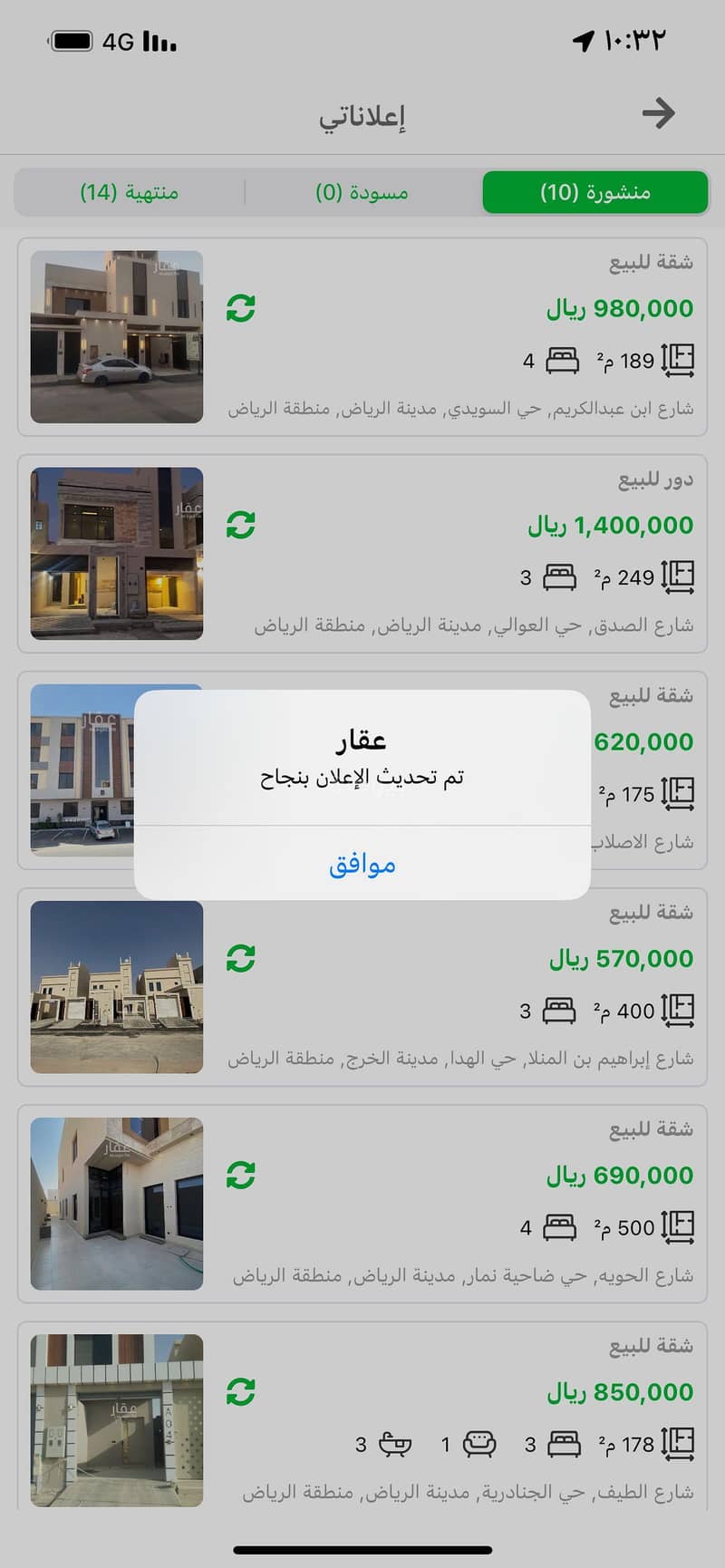Refresh the 850,000 ريال listing
The image size is (725, 1568).
point(241,1391)
